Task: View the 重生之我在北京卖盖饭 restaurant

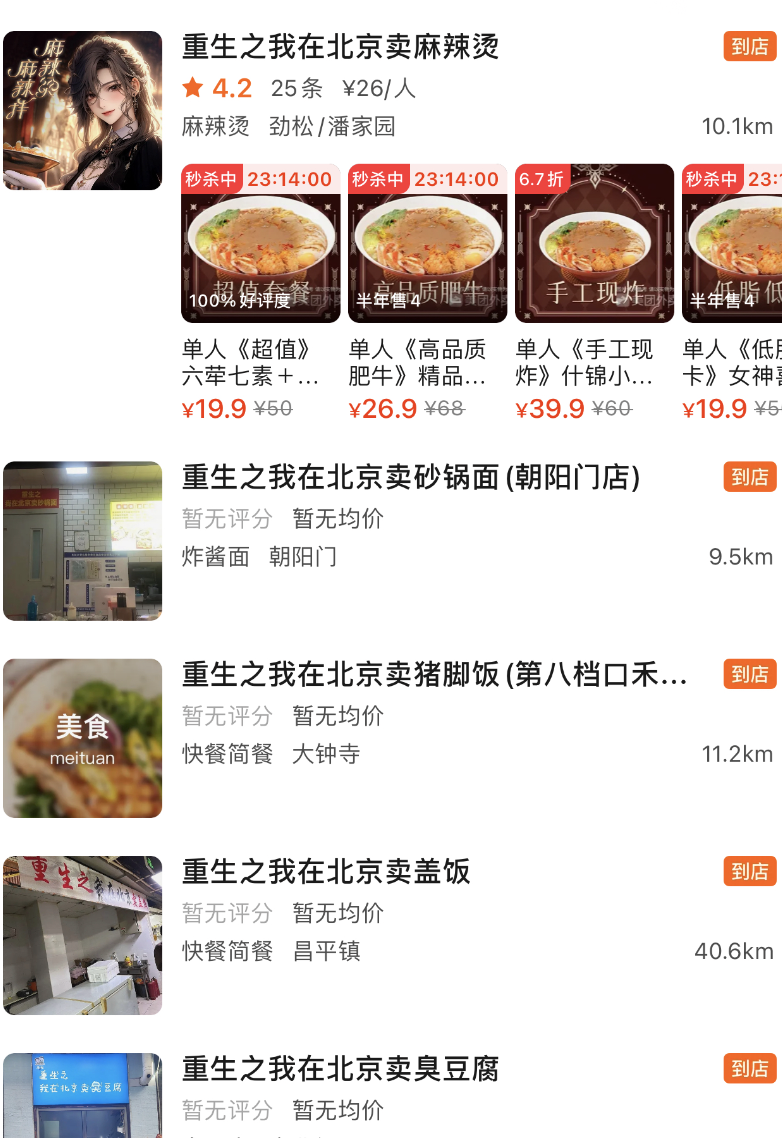Action: (326, 872)
